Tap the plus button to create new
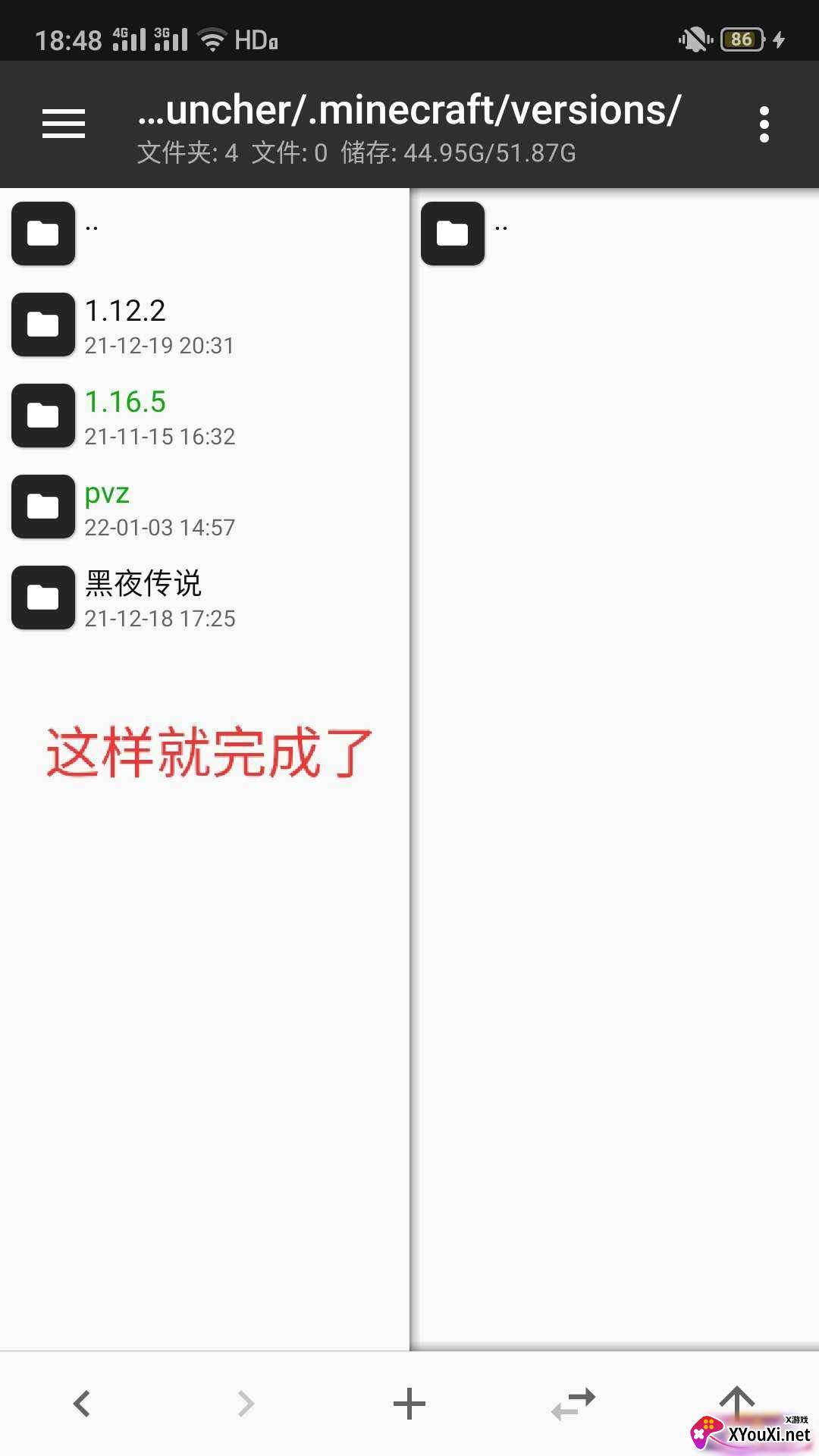The image size is (819, 1456). click(x=409, y=1404)
